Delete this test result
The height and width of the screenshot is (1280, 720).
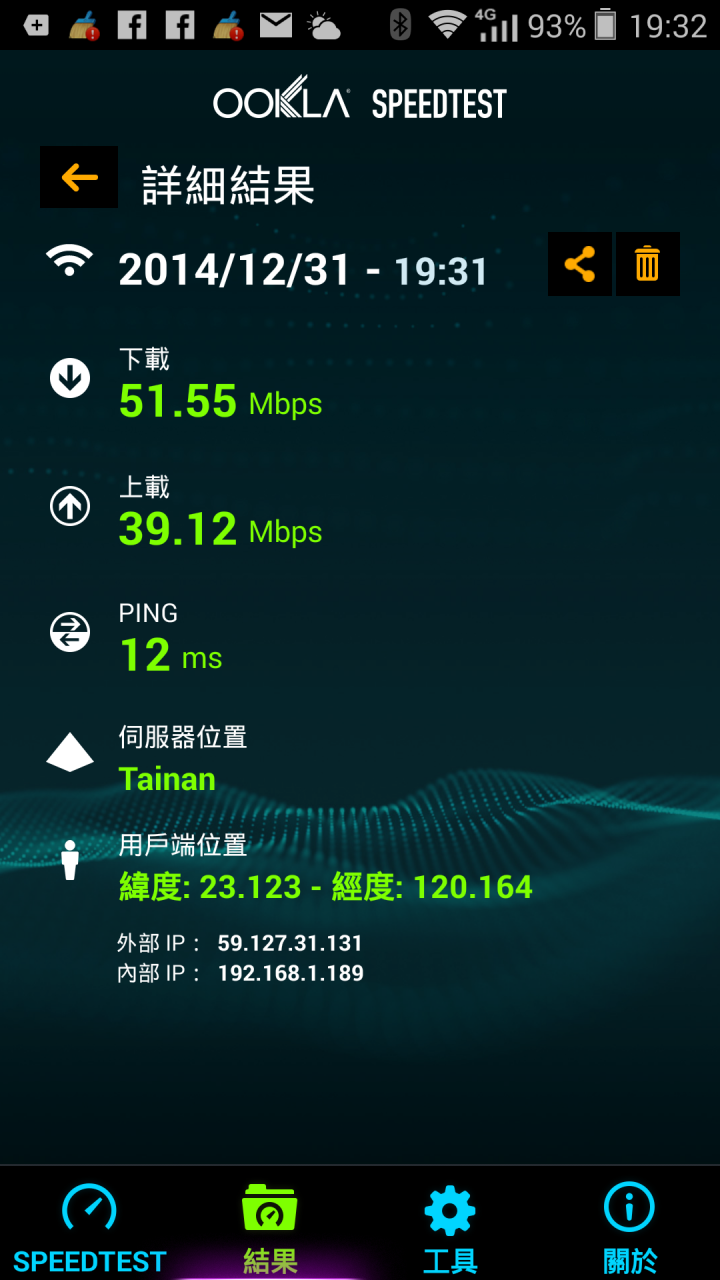click(648, 264)
